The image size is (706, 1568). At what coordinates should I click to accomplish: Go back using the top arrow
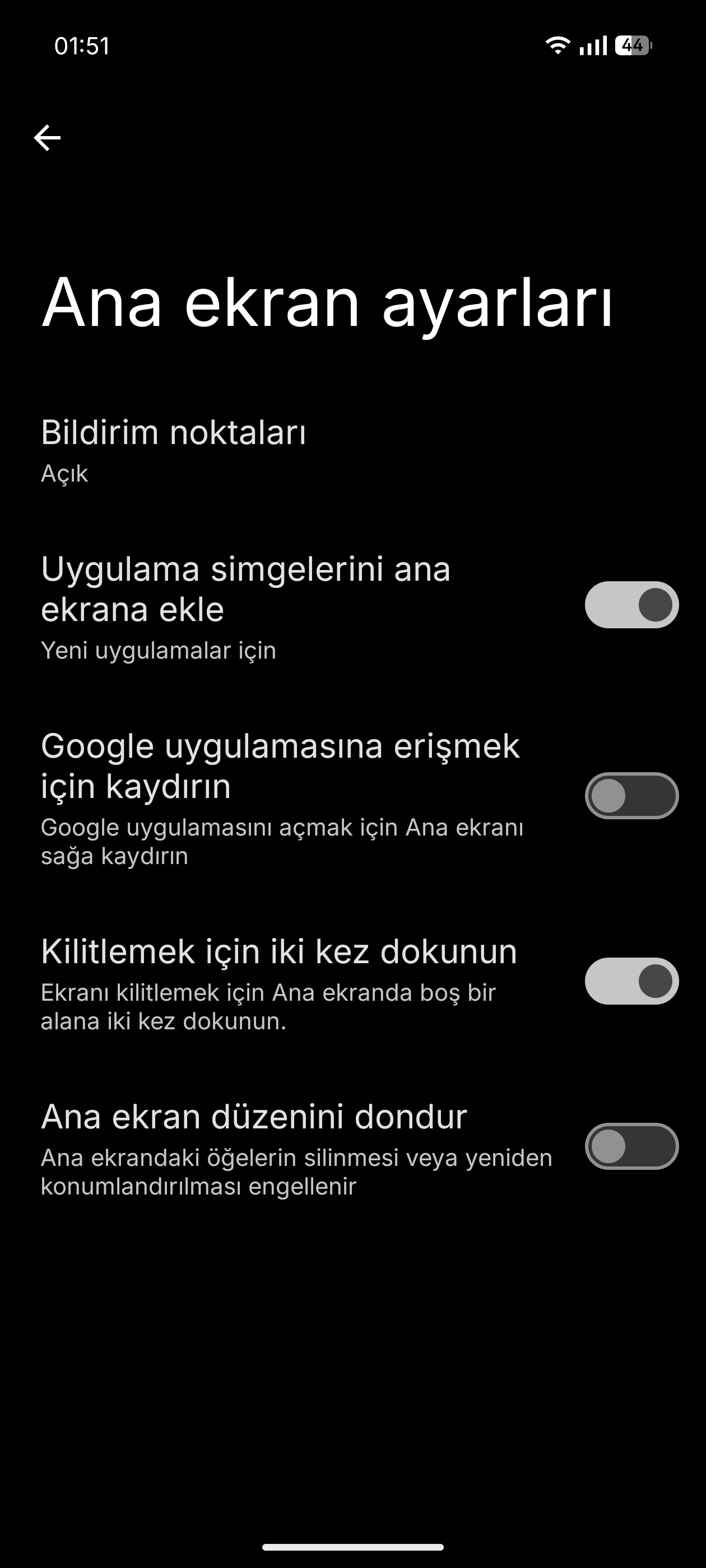[47, 138]
